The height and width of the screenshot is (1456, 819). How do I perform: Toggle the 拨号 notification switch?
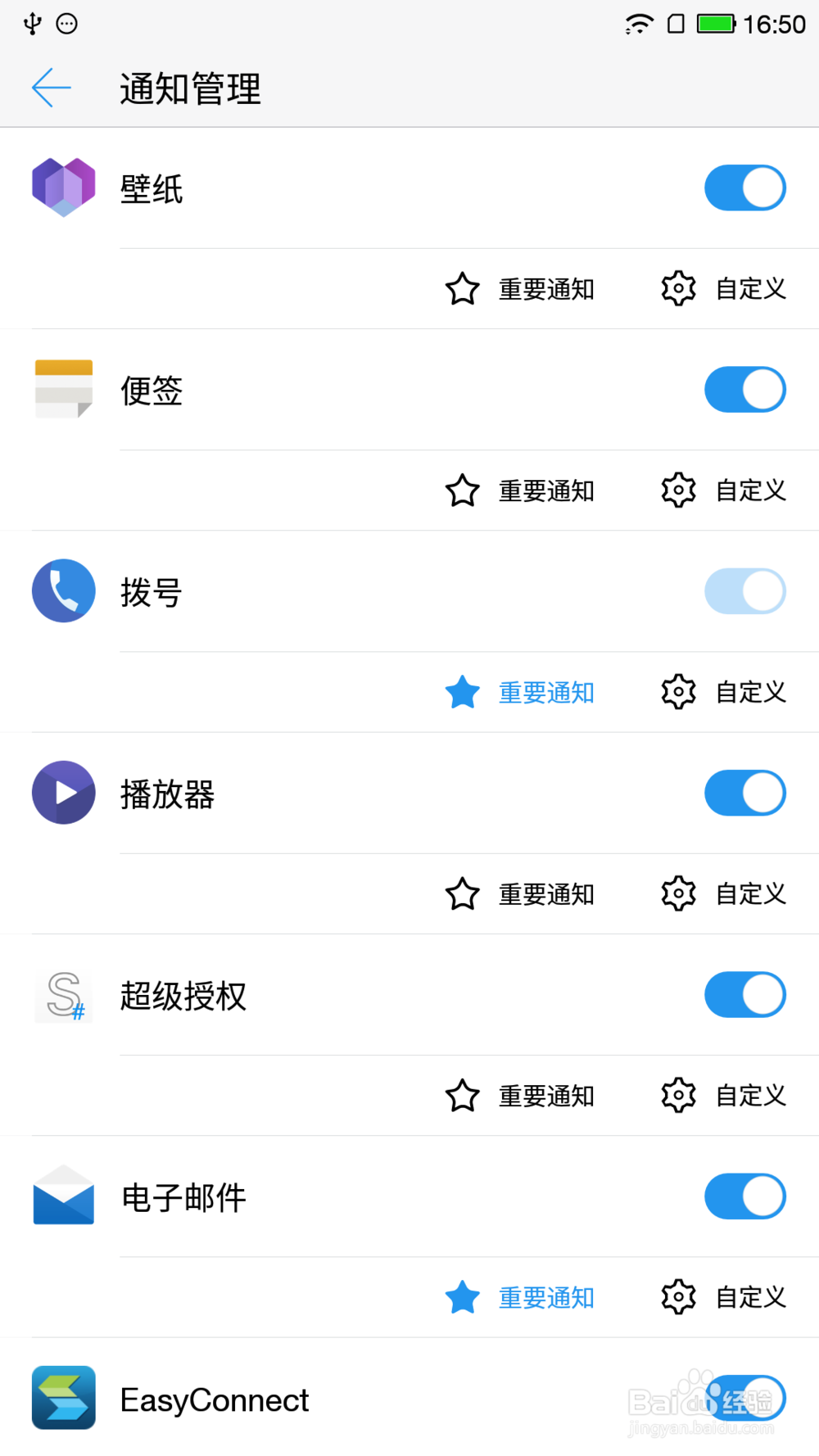pos(744,591)
